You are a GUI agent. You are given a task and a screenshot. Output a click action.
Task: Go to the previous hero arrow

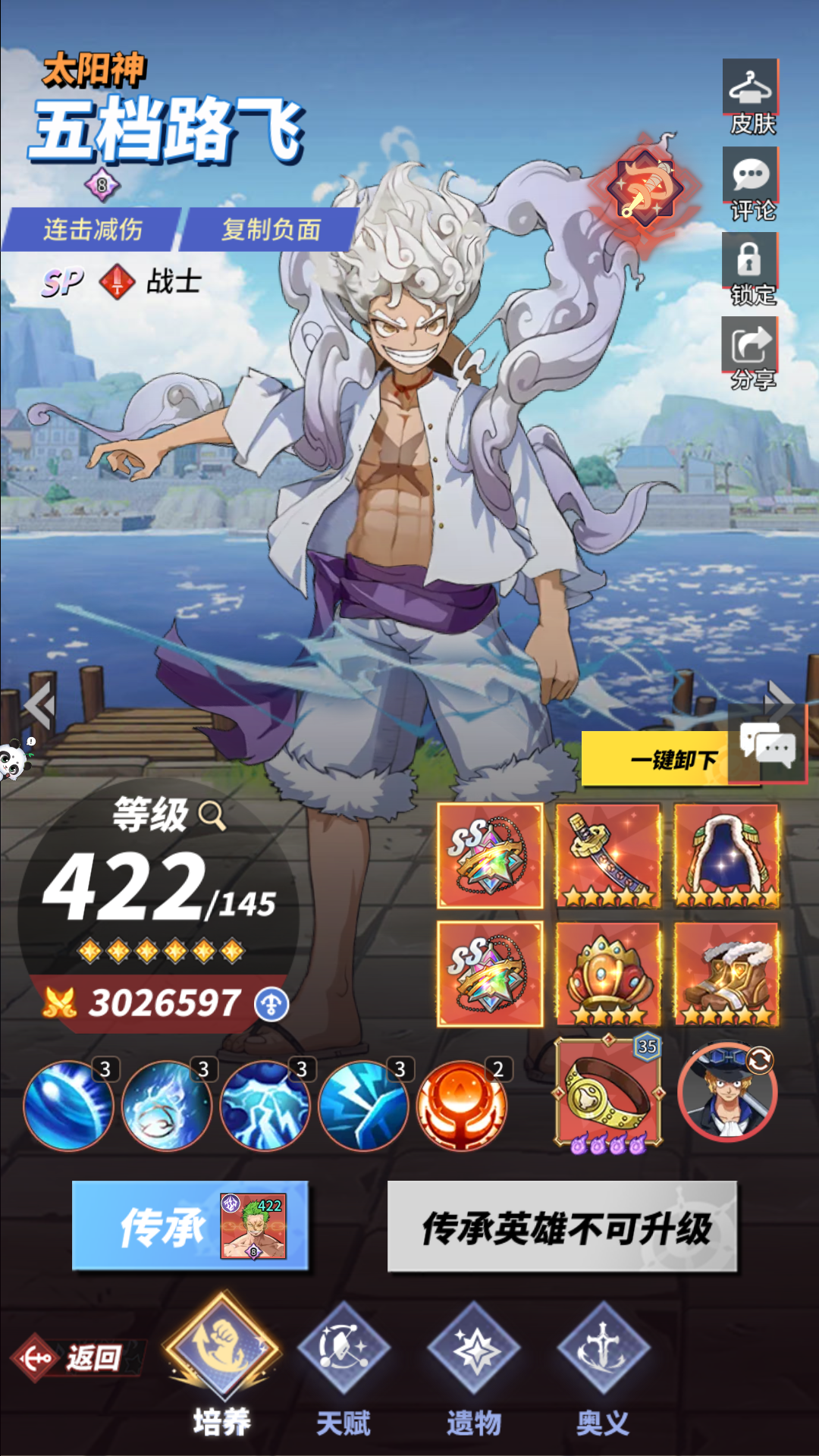tap(39, 705)
